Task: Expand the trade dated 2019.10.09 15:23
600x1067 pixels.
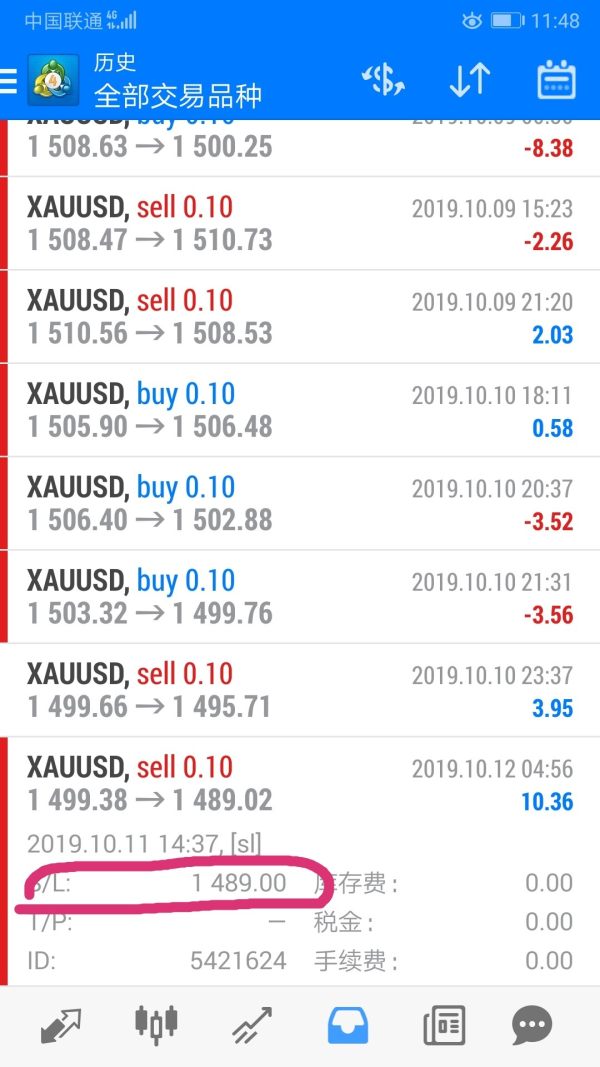Action: coord(300,224)
